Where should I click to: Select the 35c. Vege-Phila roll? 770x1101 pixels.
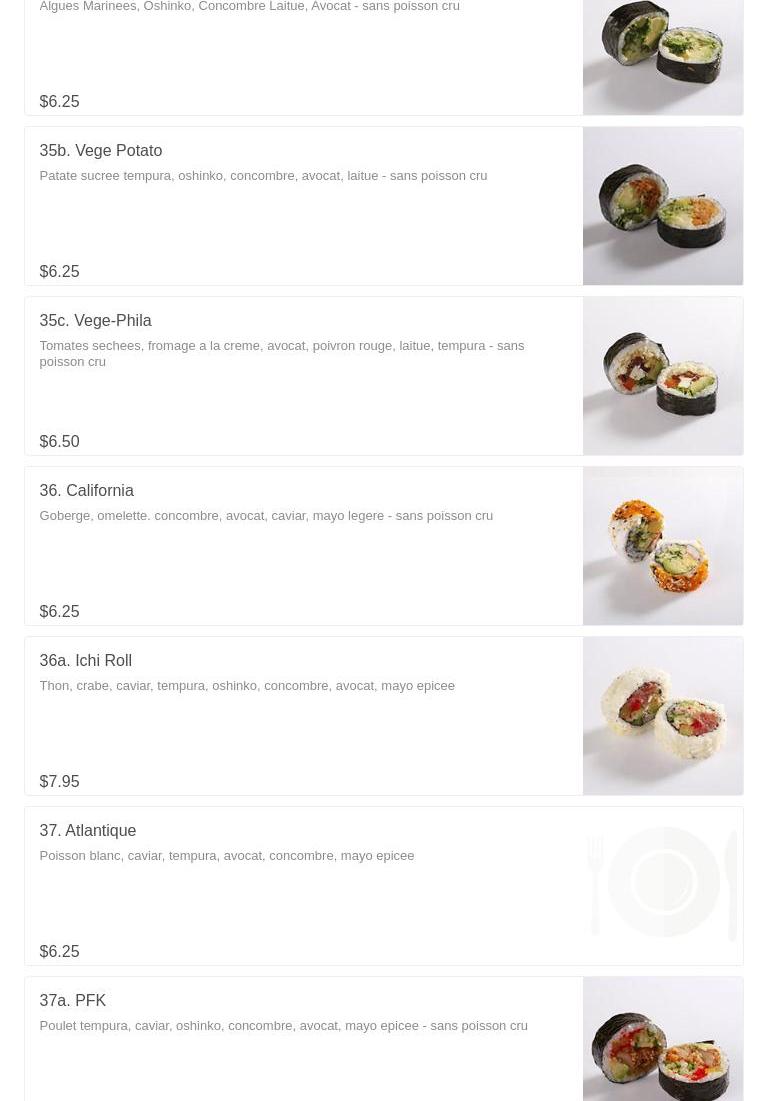point(96,321)
